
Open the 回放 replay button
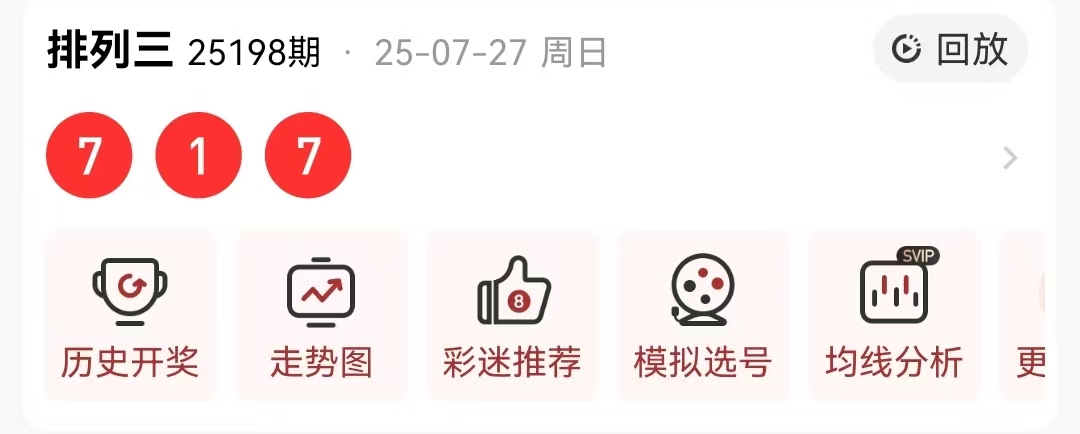[x=950, y=49]
